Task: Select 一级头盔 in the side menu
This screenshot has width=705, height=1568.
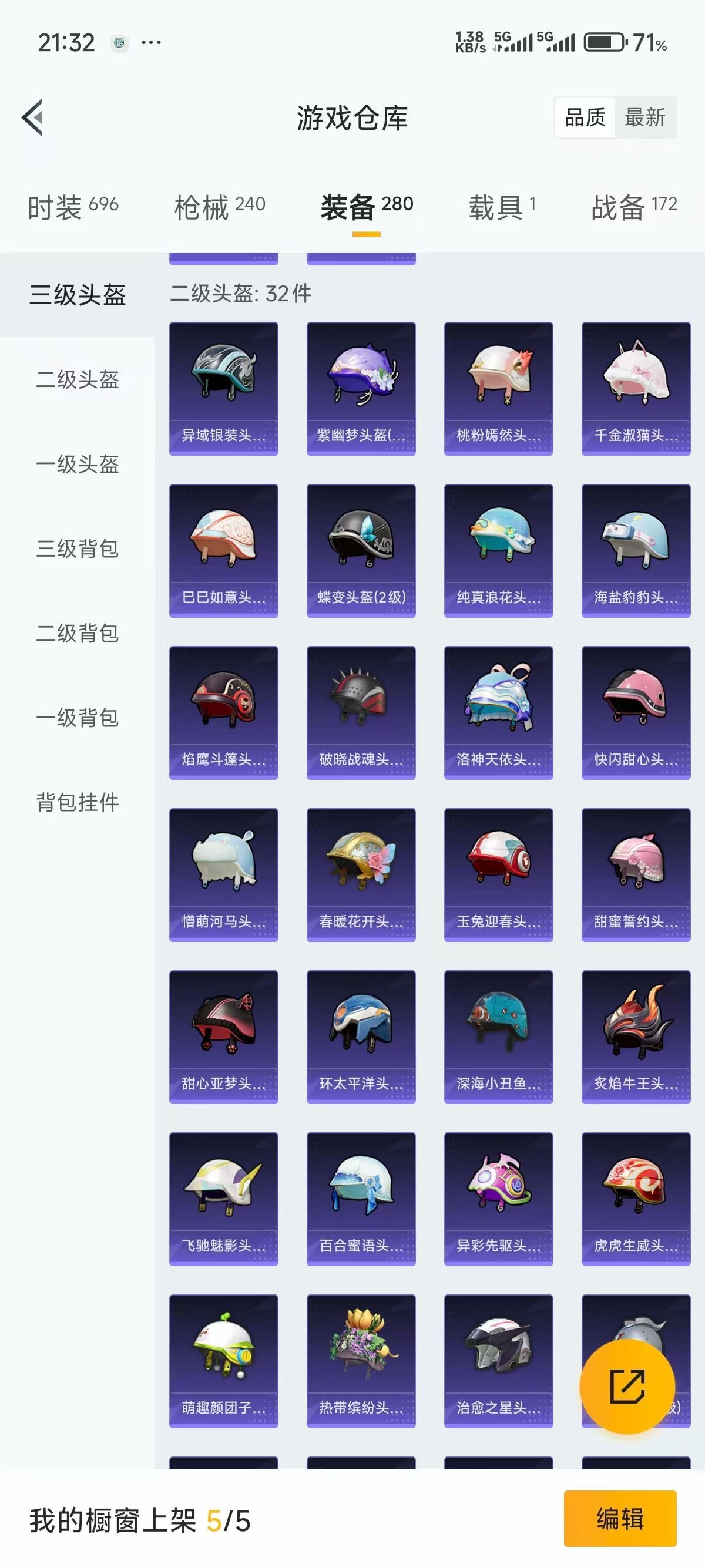Action: click(78, 464)
